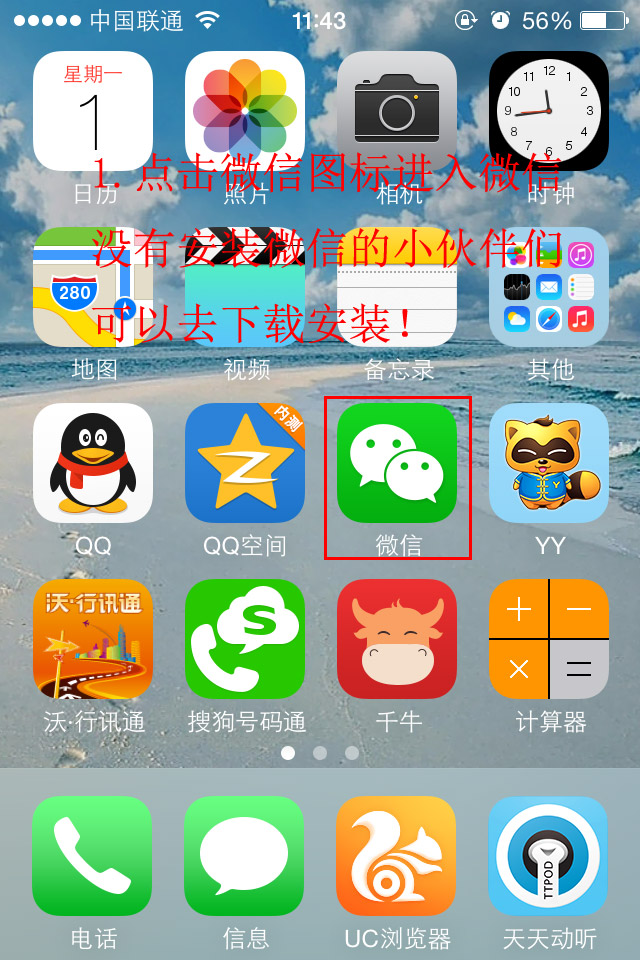
Task: Open the 日历 calendar app
Action: 93,111
